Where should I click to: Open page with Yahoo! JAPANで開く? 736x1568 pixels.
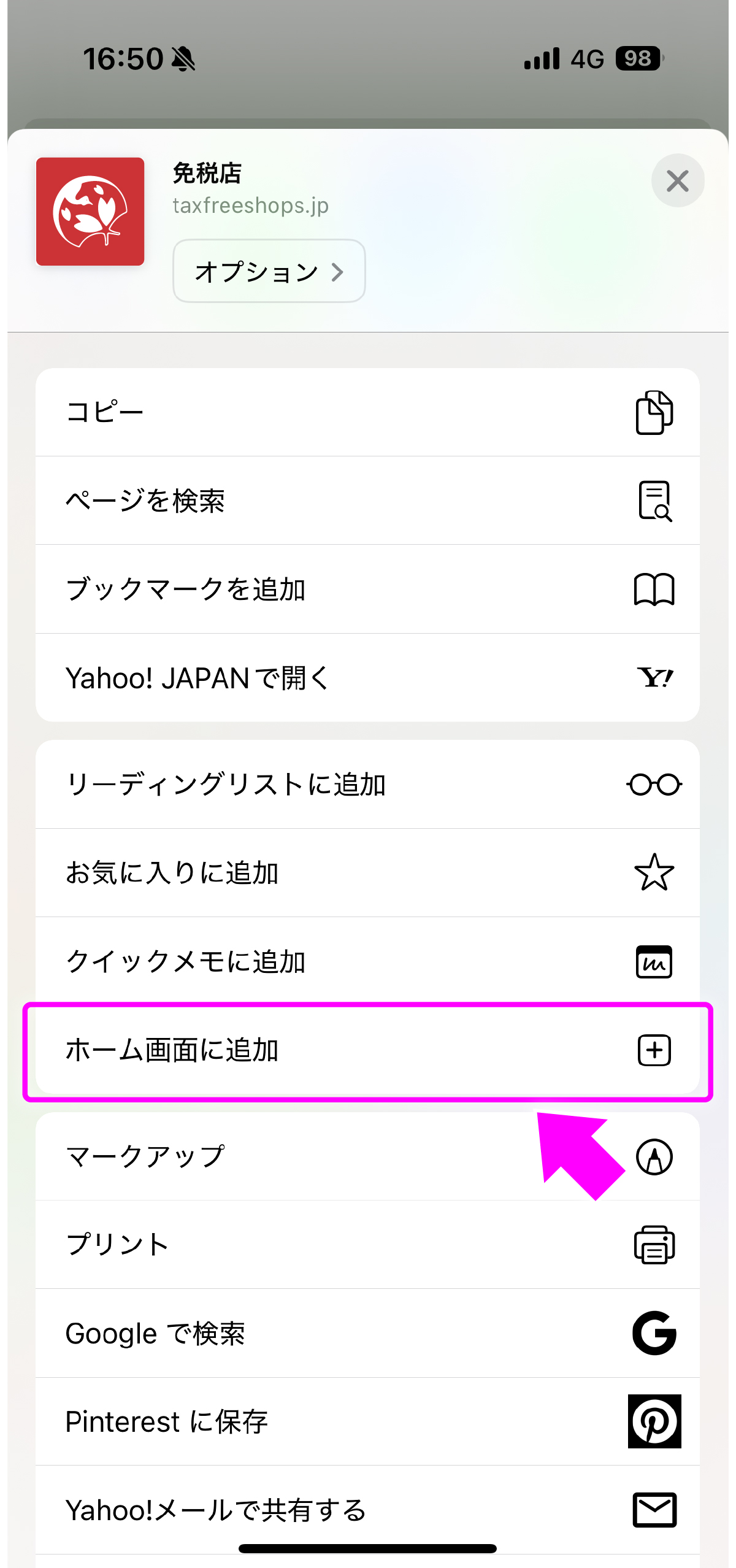(x=367, y=678)
